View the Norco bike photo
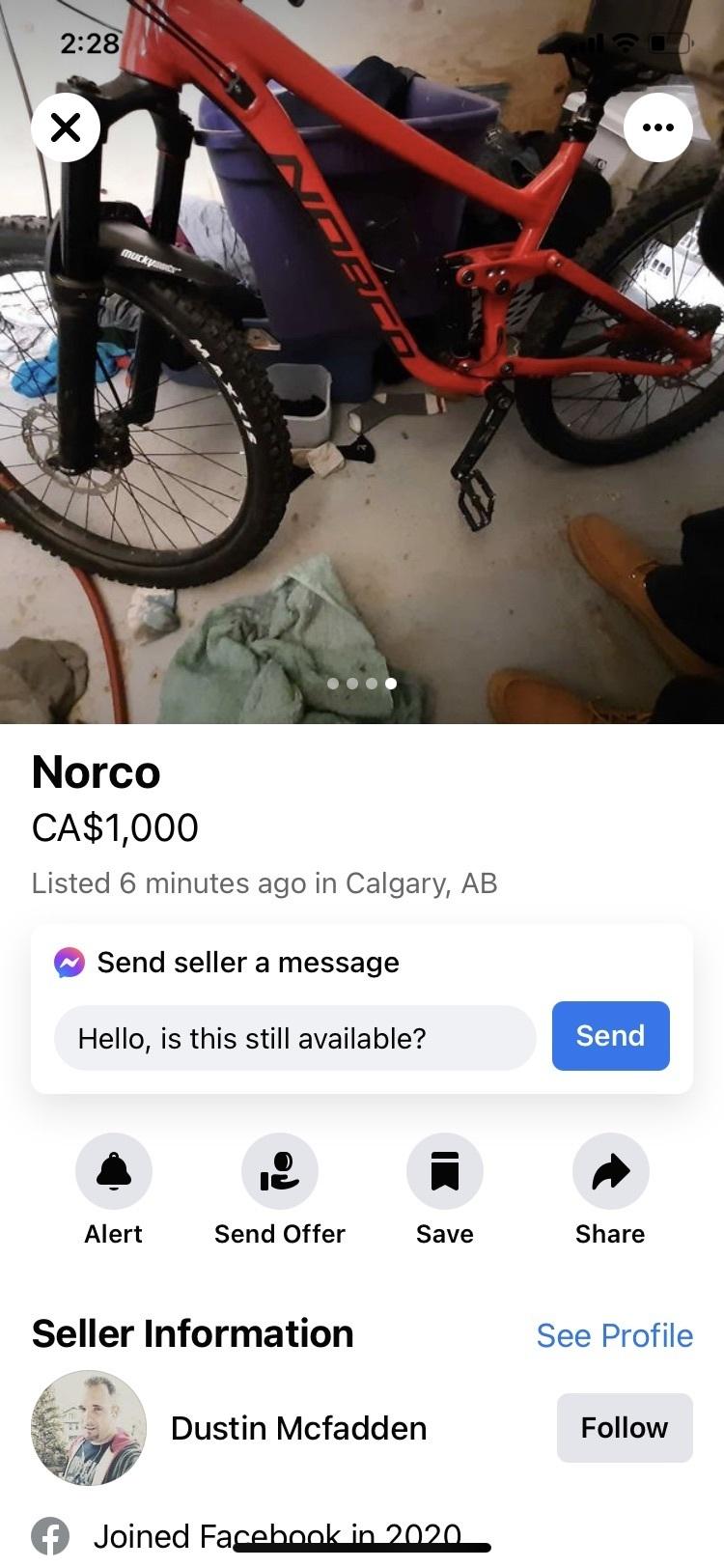 (x=362, y=386)
